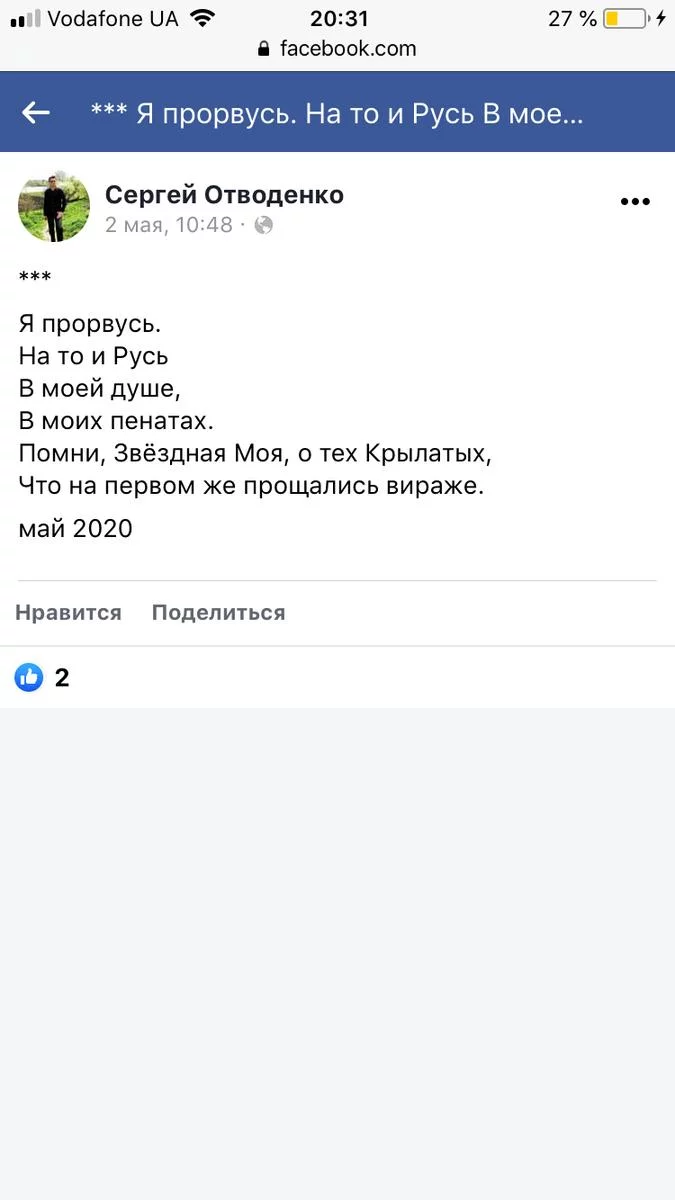Viewport: 675px width, 1200px height.
Task: Open the author name Сергей Отводенко
Action: [224, 194]
